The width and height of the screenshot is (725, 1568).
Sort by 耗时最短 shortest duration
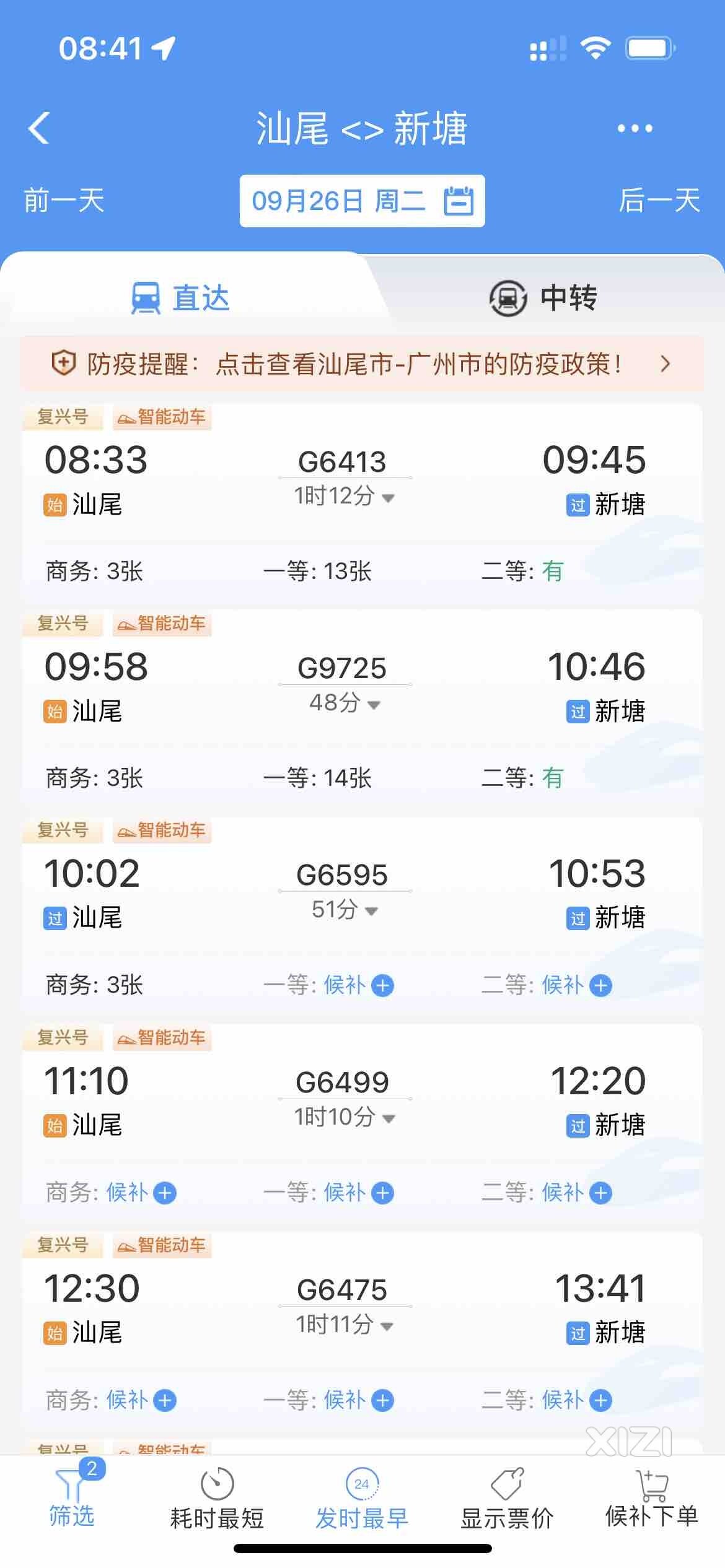217,1500
